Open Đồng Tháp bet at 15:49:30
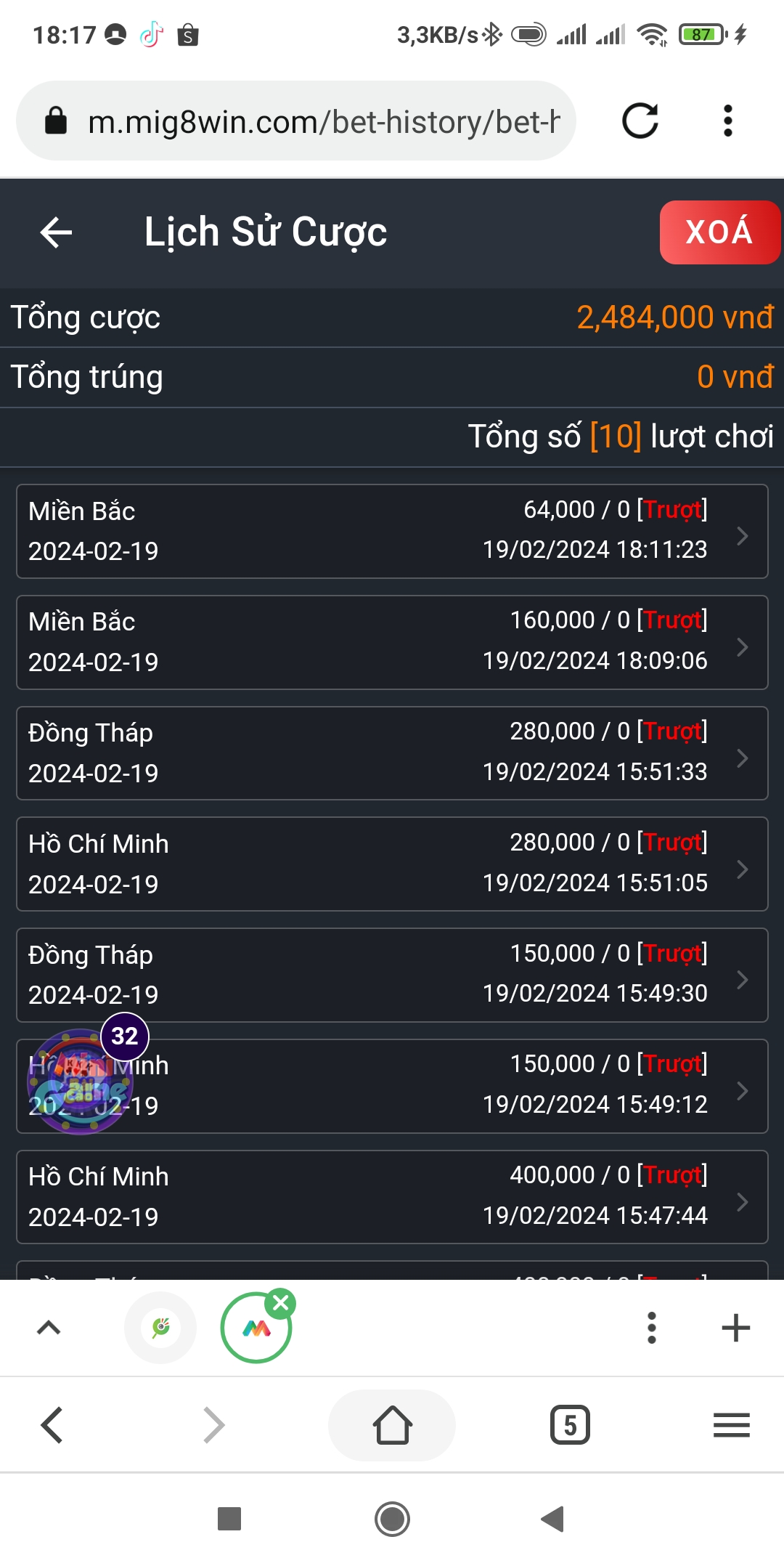Screen dimensions: 784x1566 (392, 975)
